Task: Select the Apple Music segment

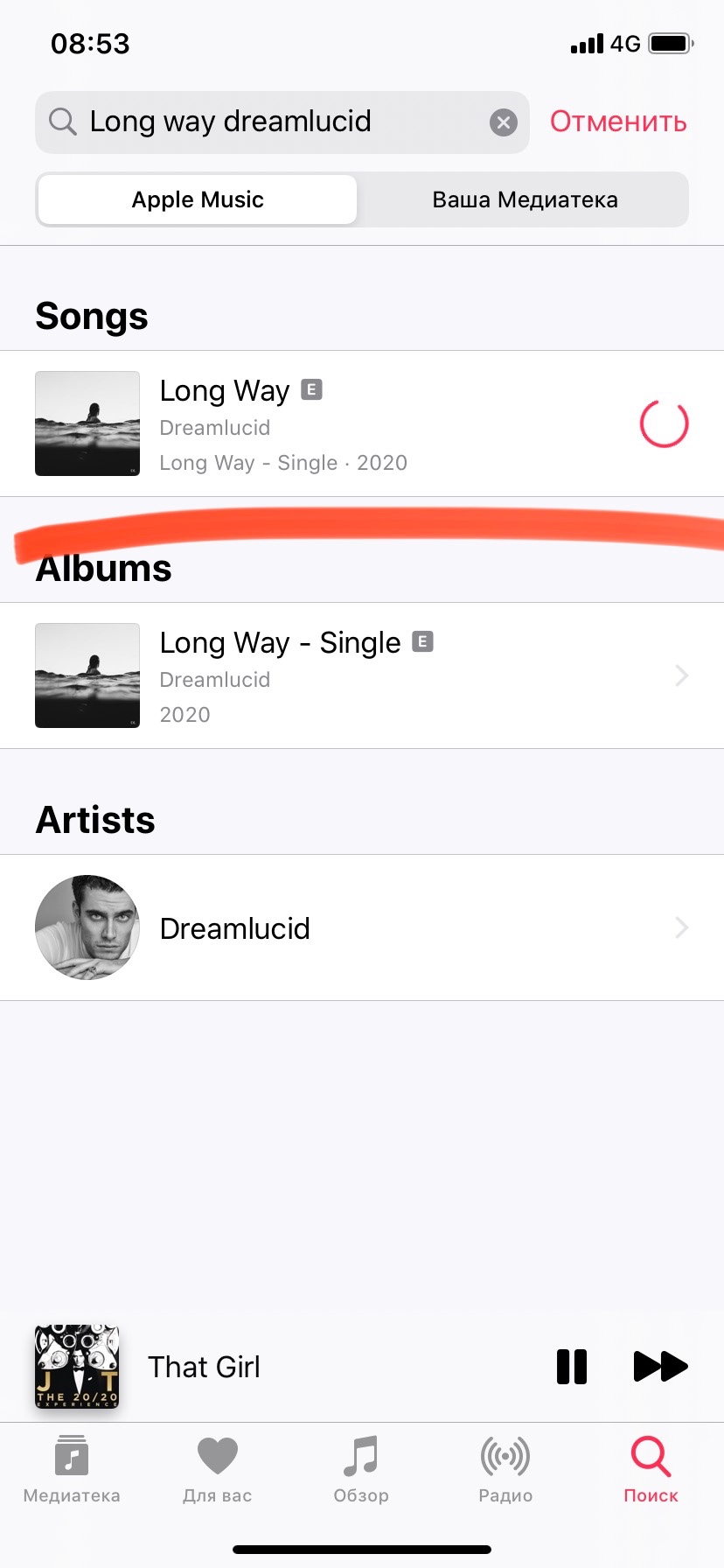Action: [x=198, y=199]
